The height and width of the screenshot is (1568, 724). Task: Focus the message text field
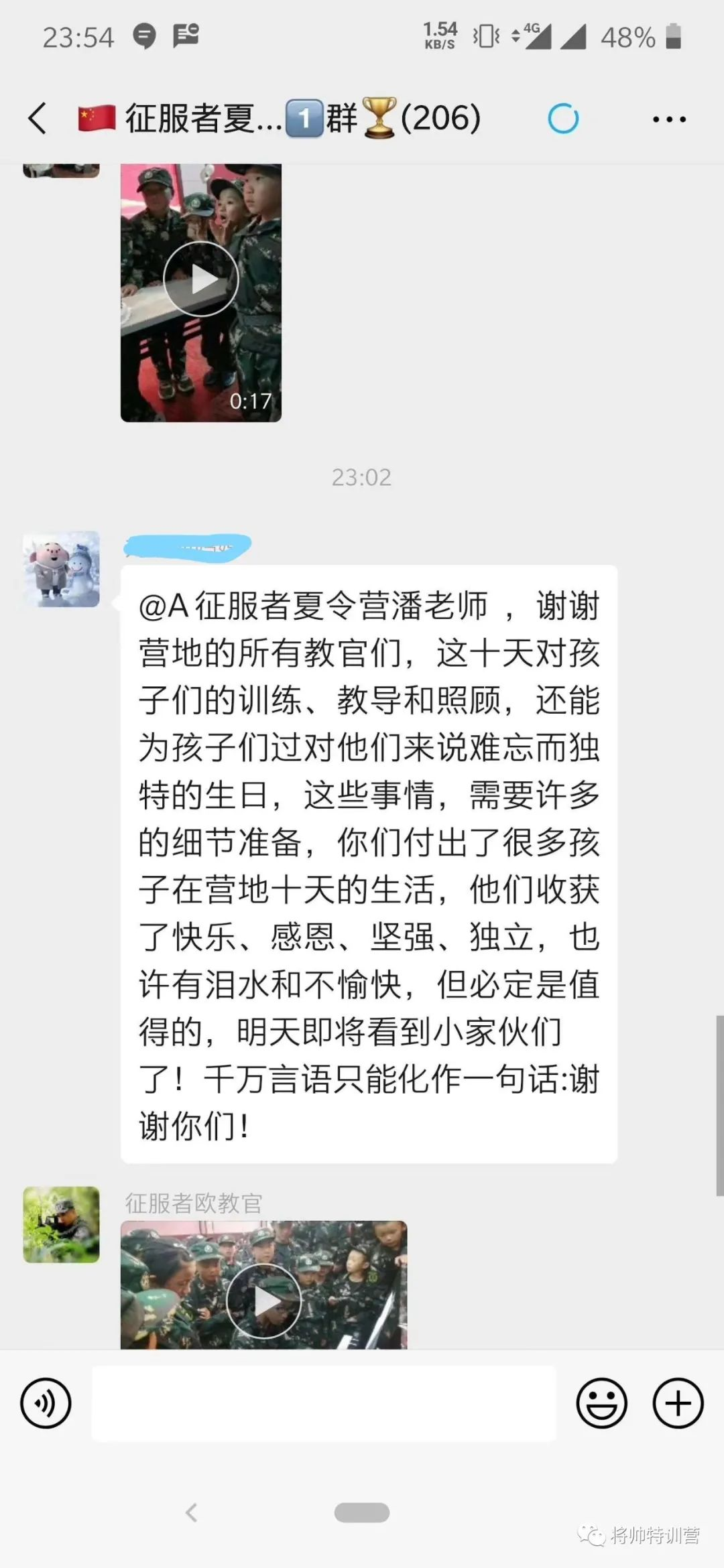point(324,1403)
